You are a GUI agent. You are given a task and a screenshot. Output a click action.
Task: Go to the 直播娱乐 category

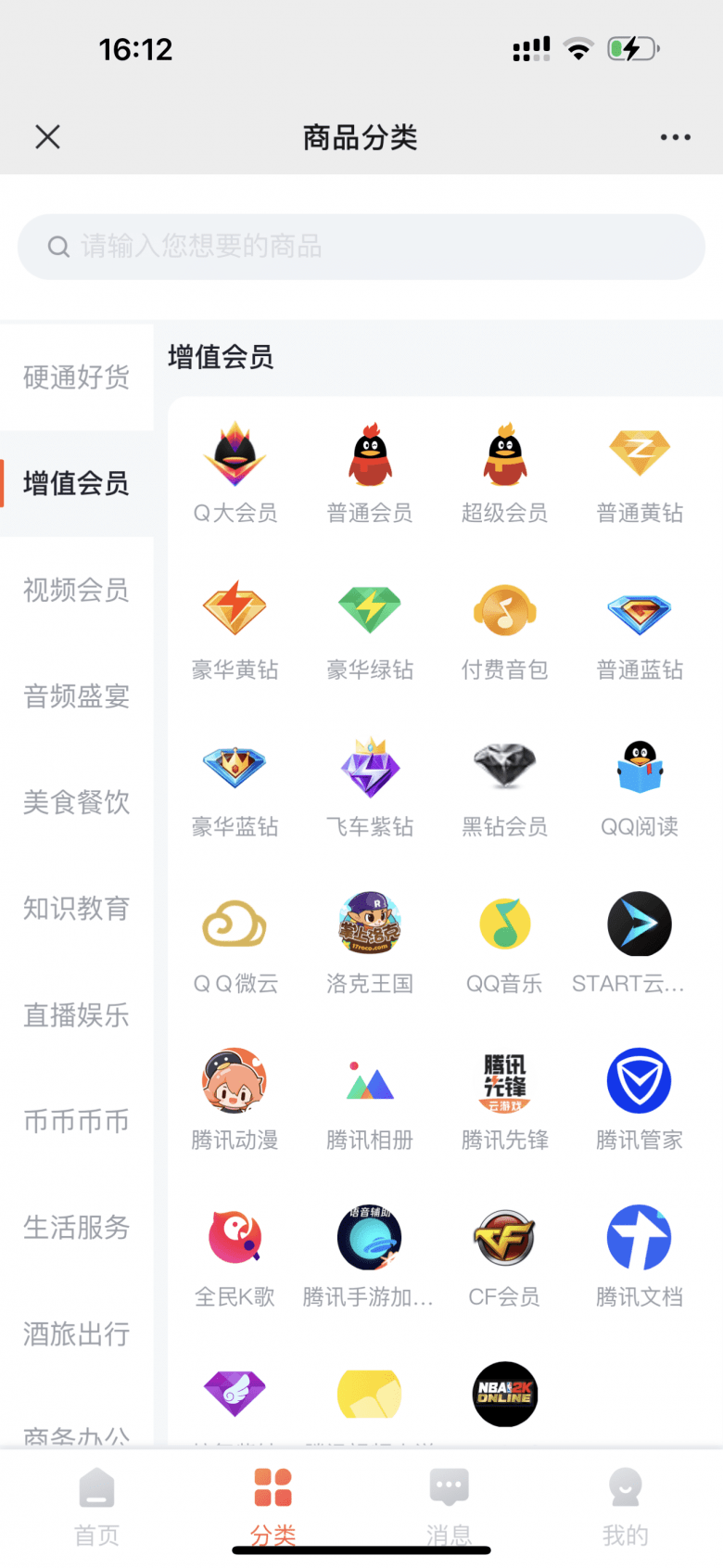pos(76,1015)
